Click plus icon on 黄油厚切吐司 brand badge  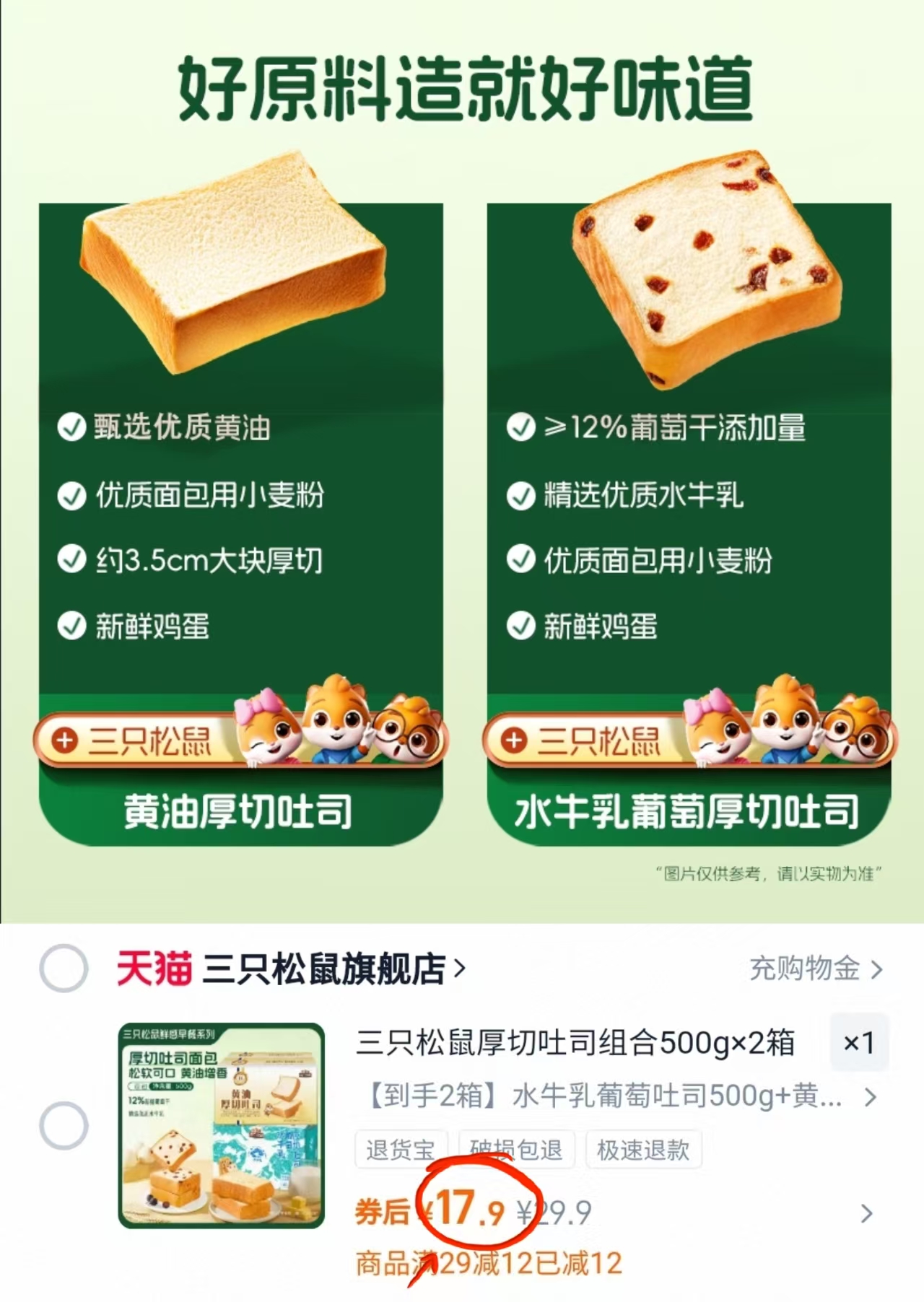coord(65,740)
